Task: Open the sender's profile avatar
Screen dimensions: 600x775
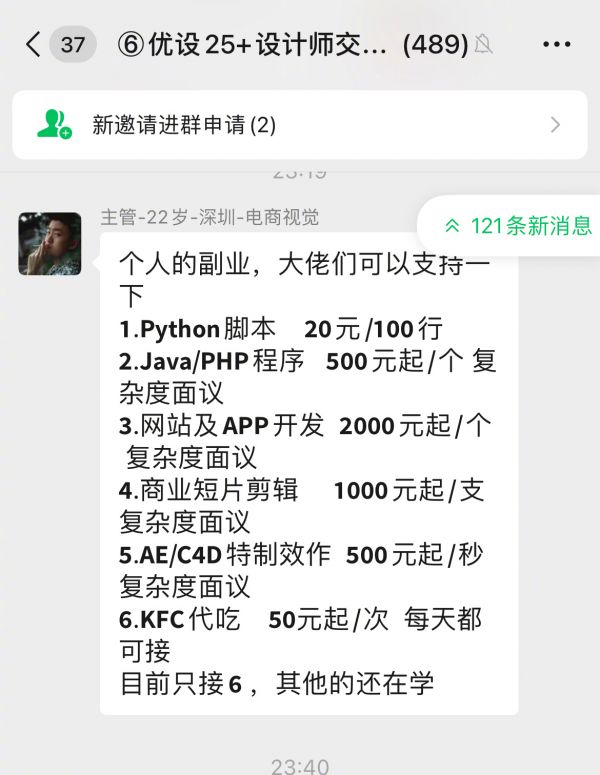Action: tap(50, 244)
